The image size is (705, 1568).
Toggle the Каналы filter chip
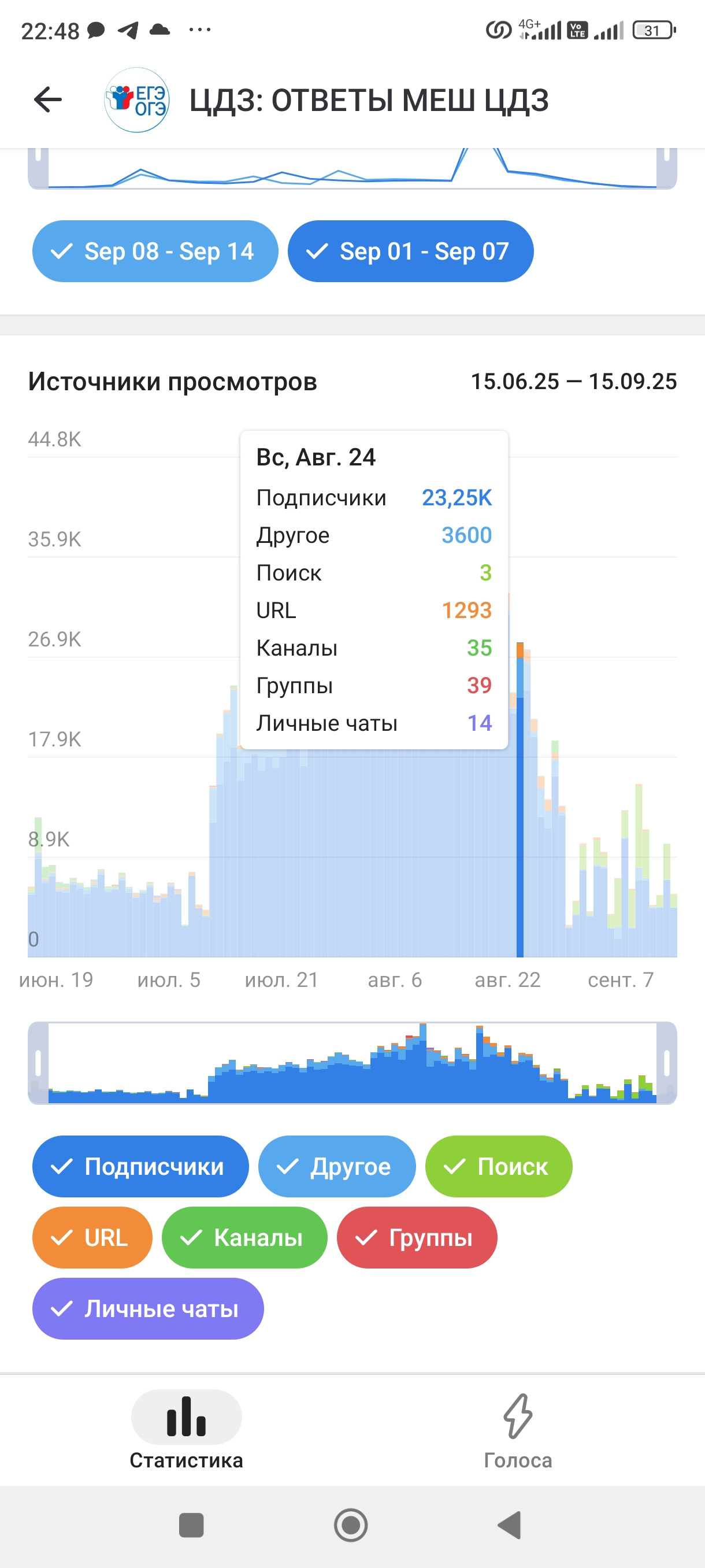click(x=244, y=1237)
